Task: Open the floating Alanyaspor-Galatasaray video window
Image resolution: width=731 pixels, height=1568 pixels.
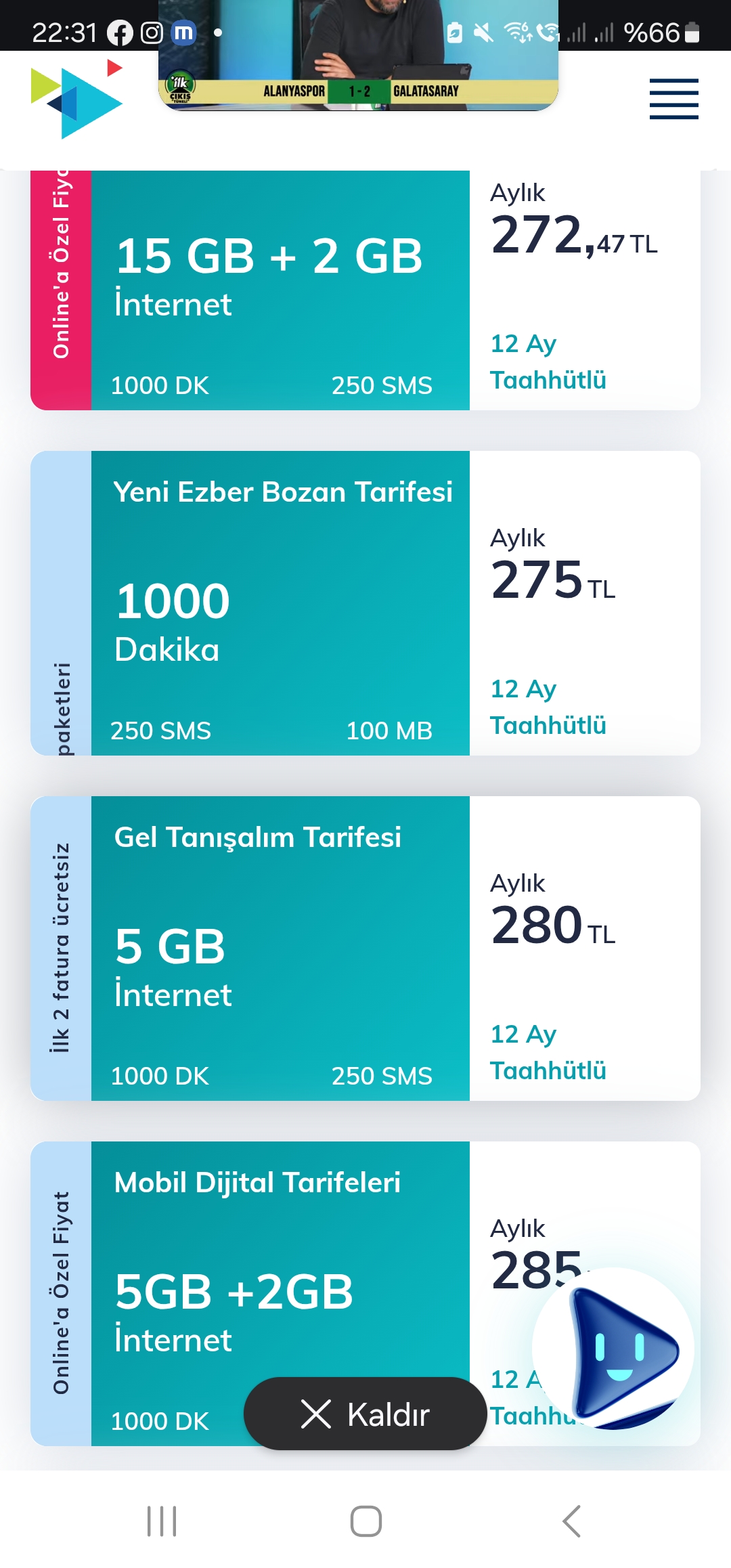Action: 358,55
